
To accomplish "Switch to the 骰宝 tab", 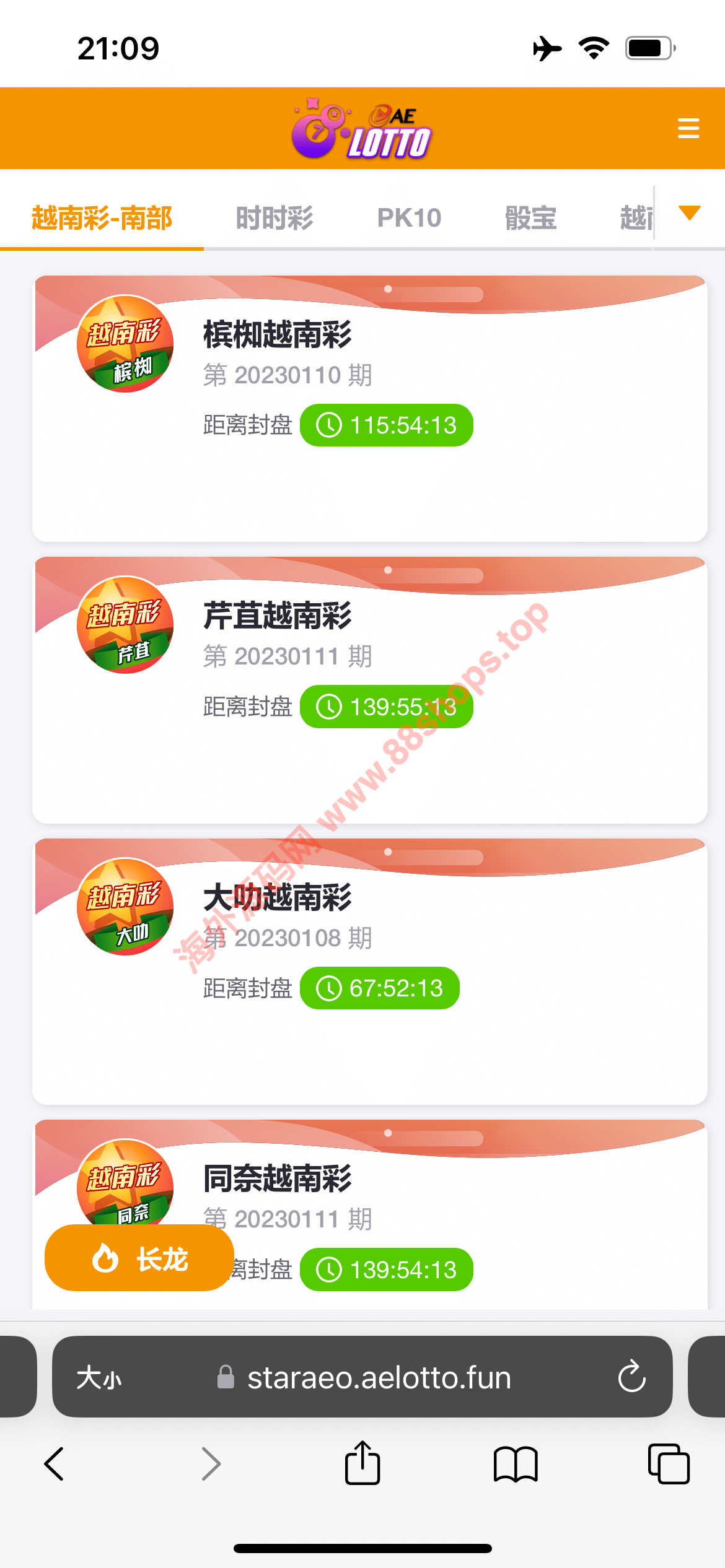I will pyautogui.click(x=530, y=218).
